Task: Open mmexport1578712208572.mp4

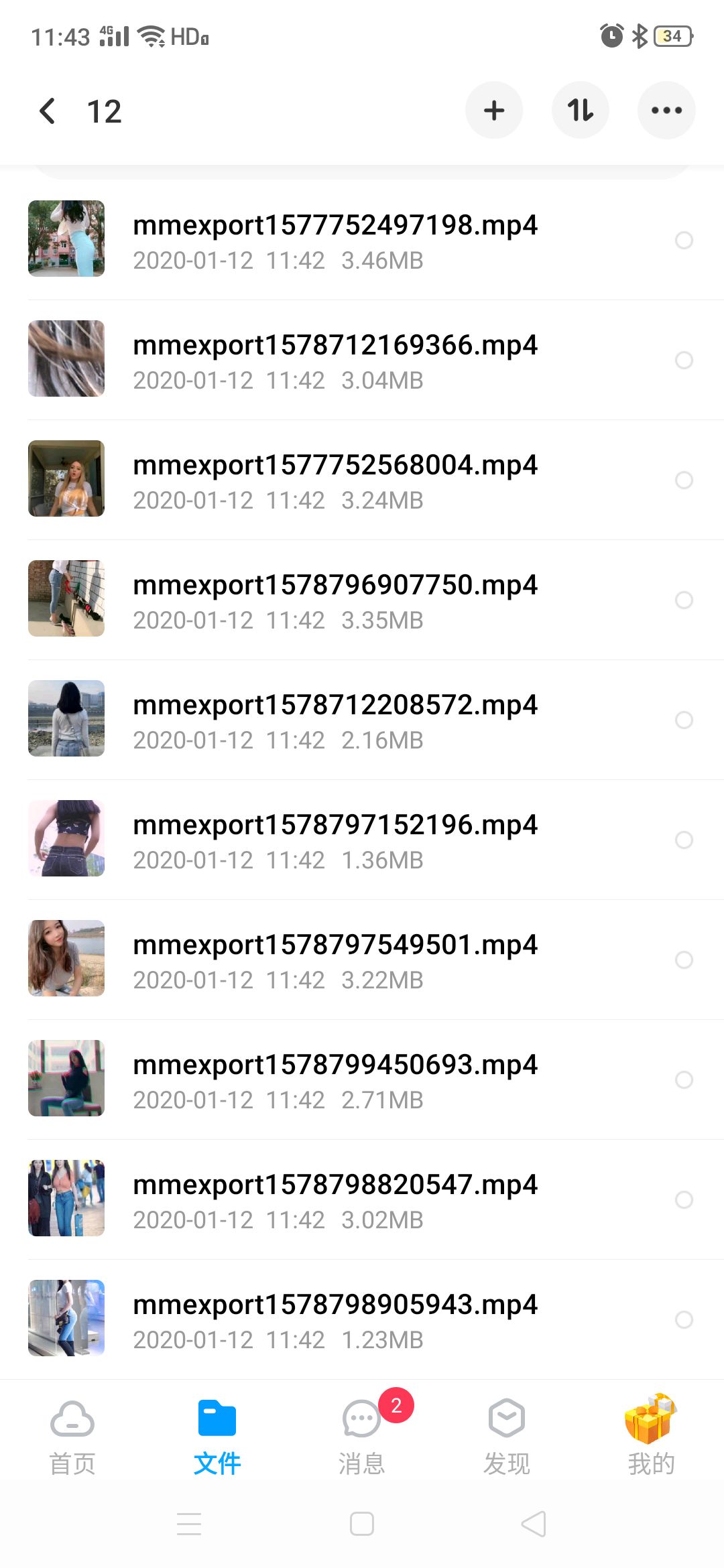Action: (335, 720)
